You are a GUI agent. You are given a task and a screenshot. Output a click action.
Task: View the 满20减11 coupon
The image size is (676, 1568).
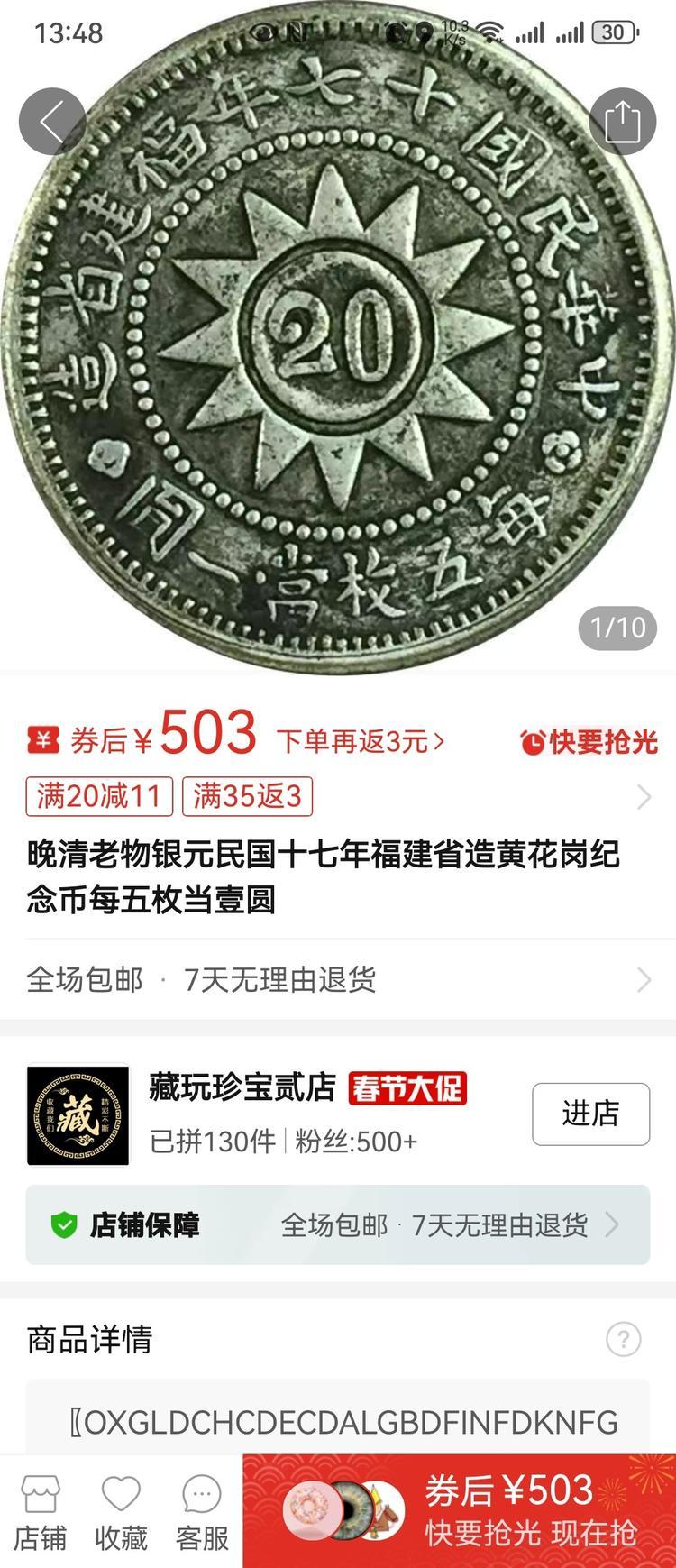99,795
